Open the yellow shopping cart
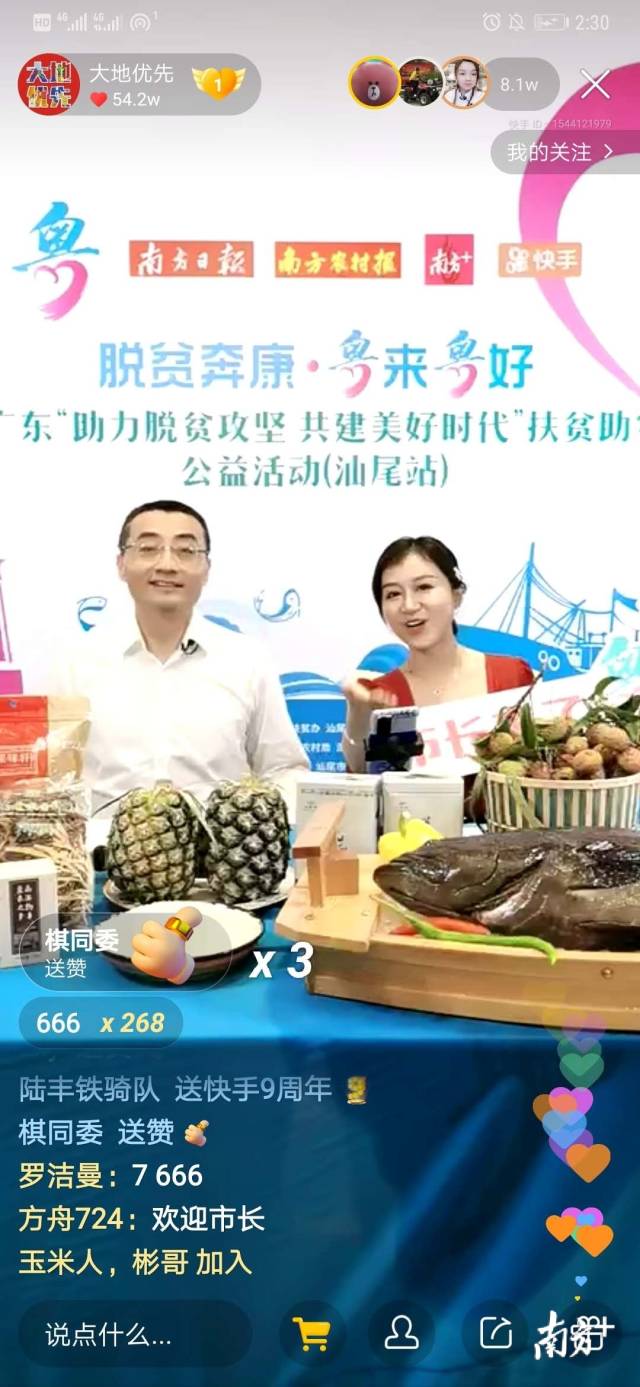The width and height of the screenshot is (640, 1387). (x=312, y=1333)
